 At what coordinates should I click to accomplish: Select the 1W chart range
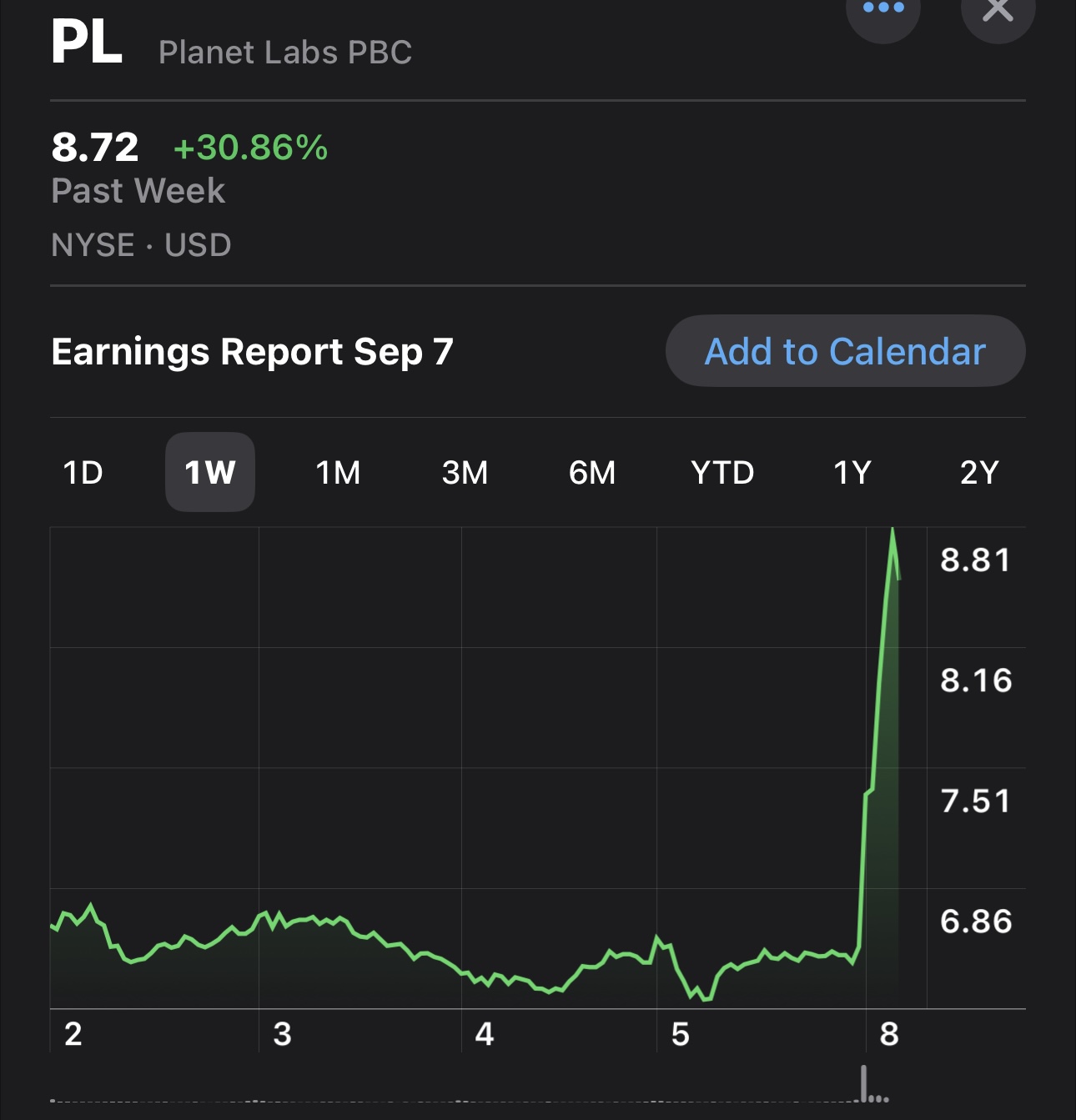210,473
